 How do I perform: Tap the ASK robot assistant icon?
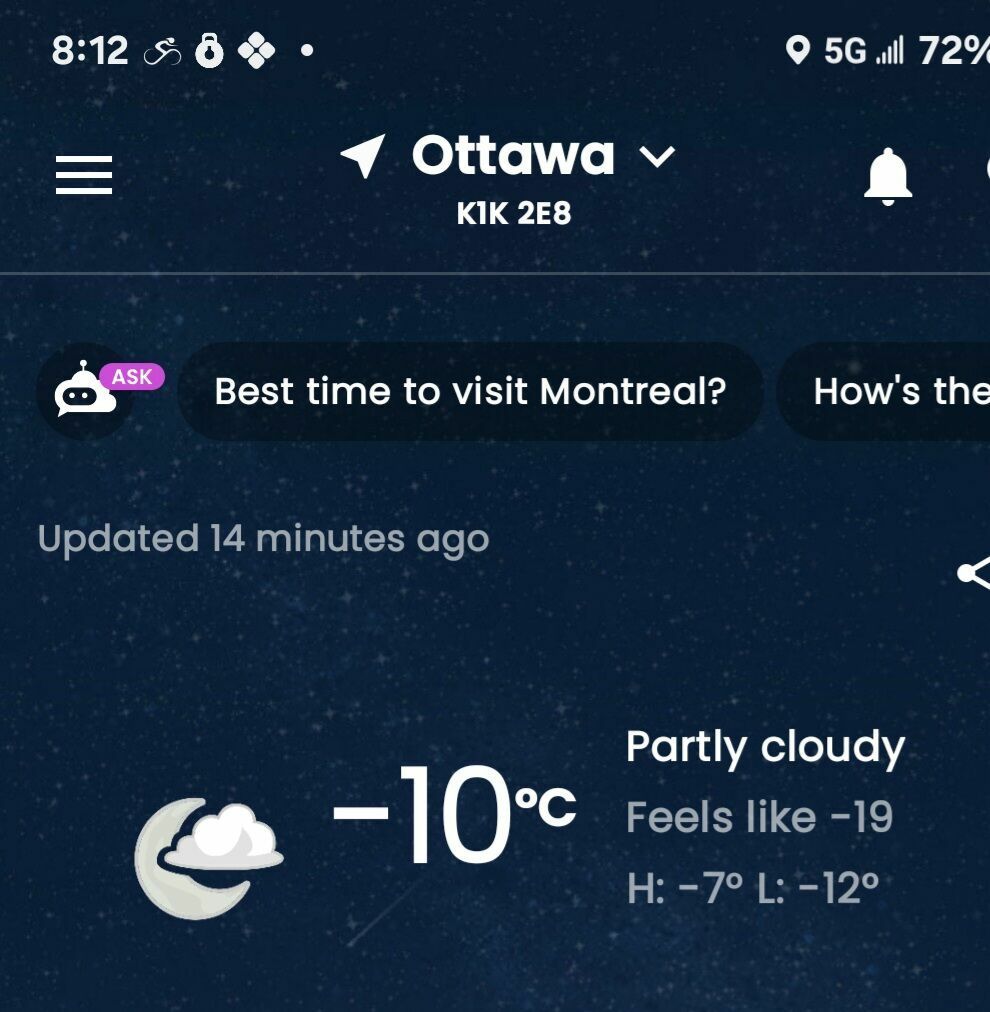coord(88,391)
